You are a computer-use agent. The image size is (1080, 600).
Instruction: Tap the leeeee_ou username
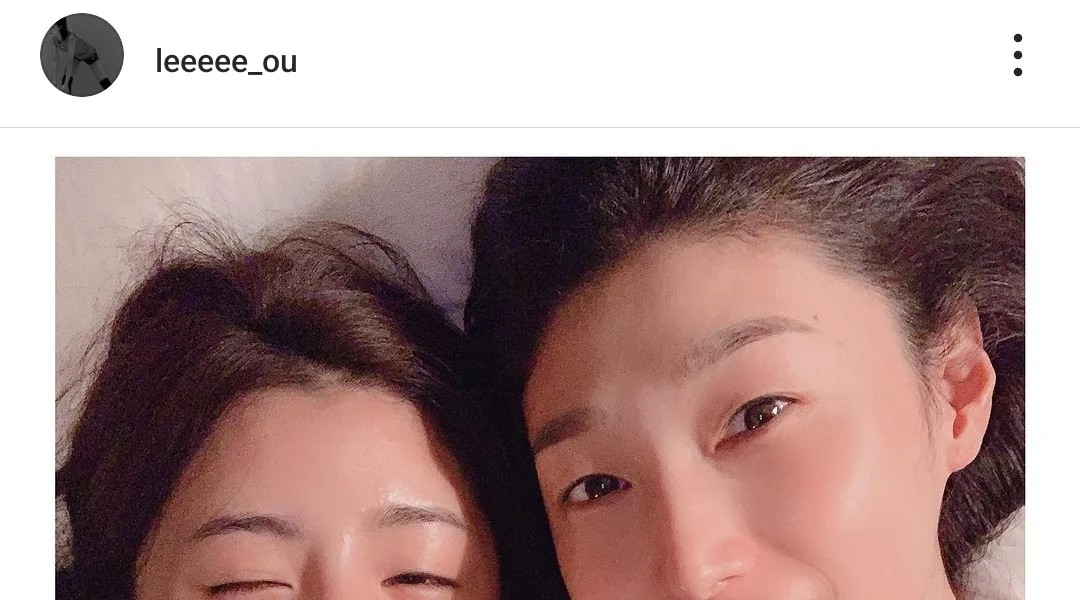pyautogui.click(x=226, y=62)
